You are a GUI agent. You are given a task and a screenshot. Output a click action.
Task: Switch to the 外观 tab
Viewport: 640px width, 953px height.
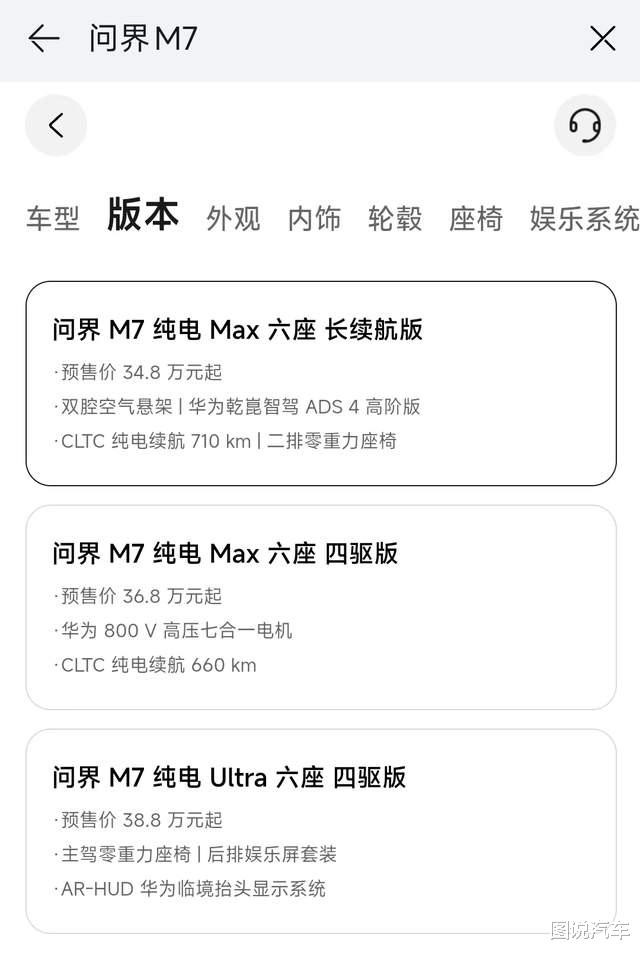point(233,218)
